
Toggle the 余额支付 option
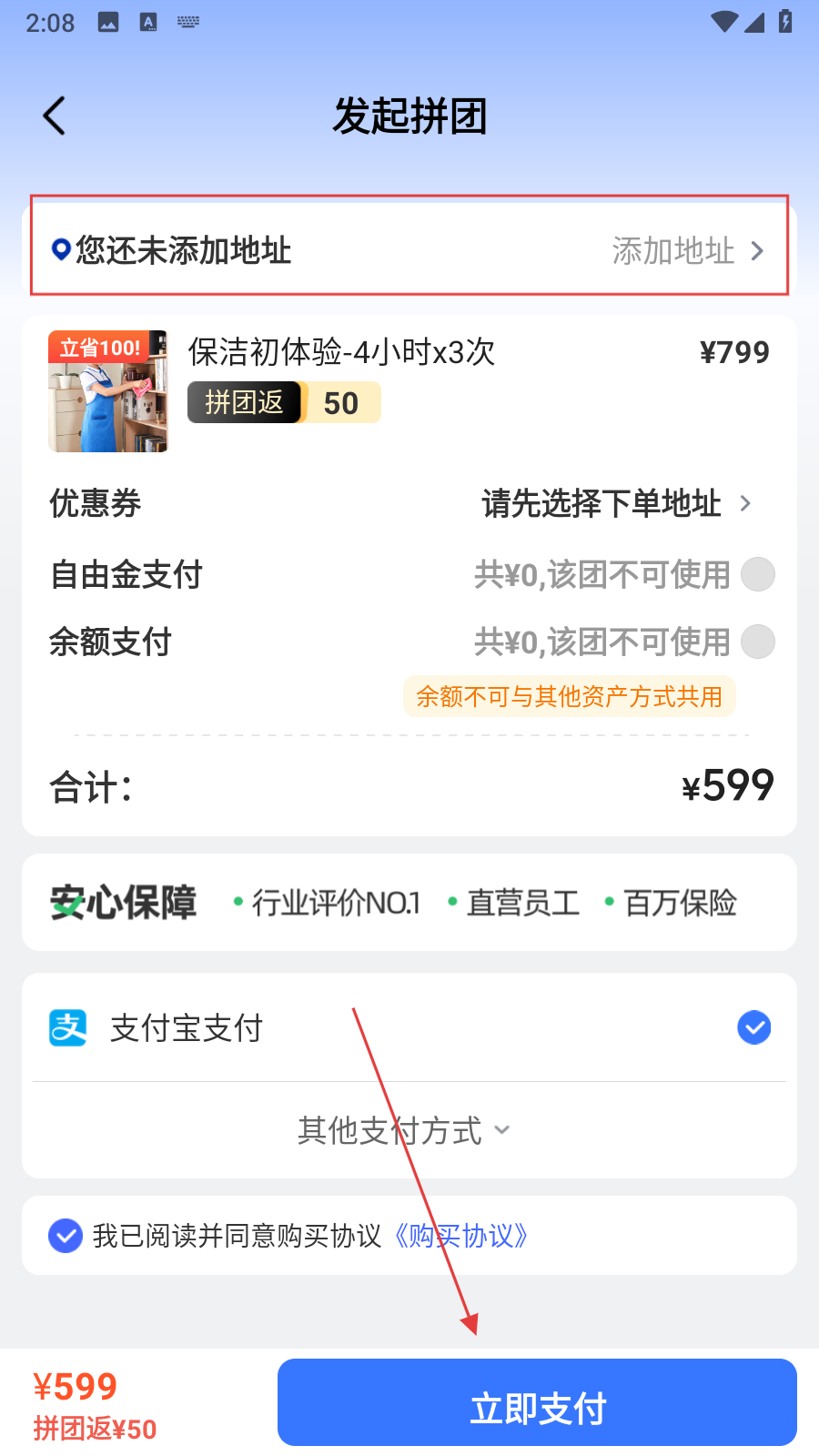(757, 642)
